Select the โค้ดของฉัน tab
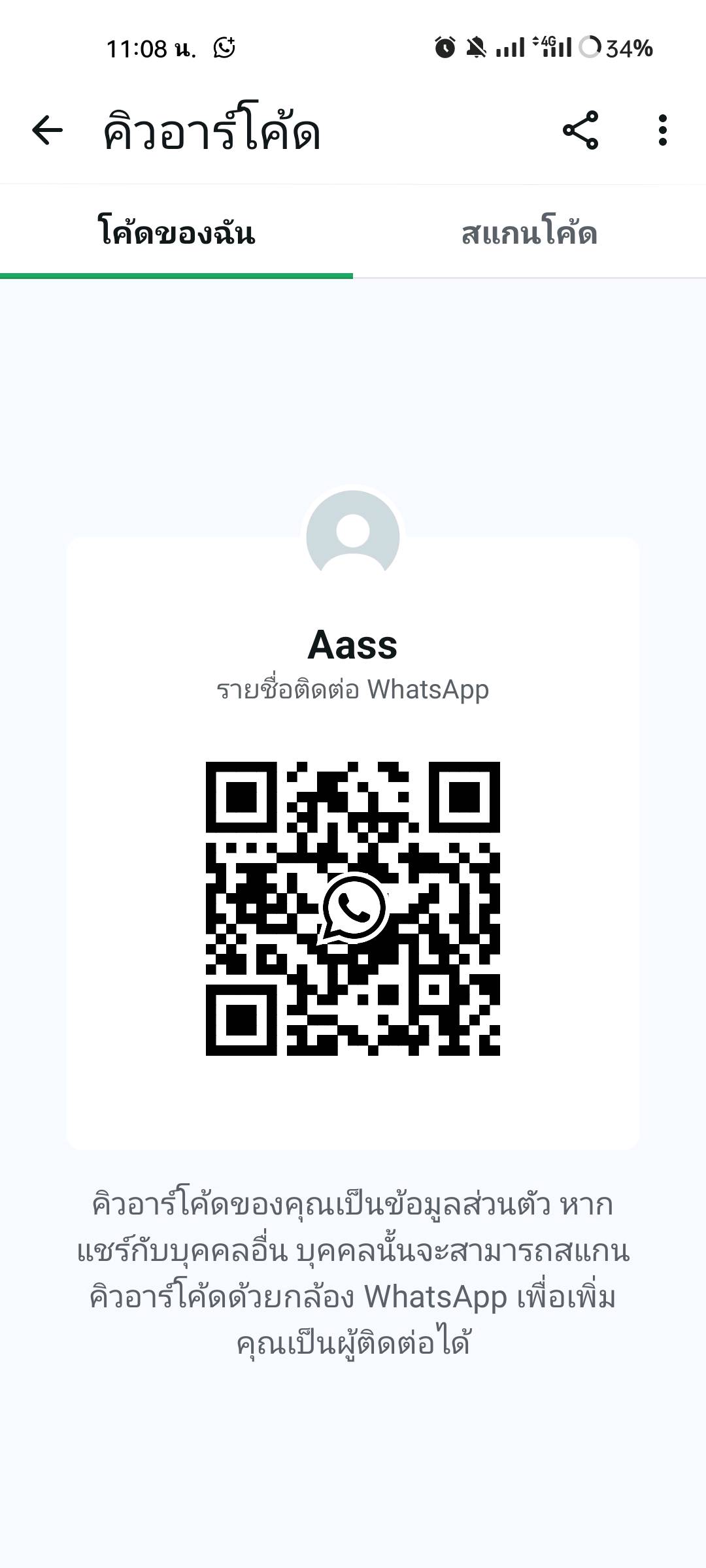This screenshot has height=1568, width=706. [x=176, y=234]
